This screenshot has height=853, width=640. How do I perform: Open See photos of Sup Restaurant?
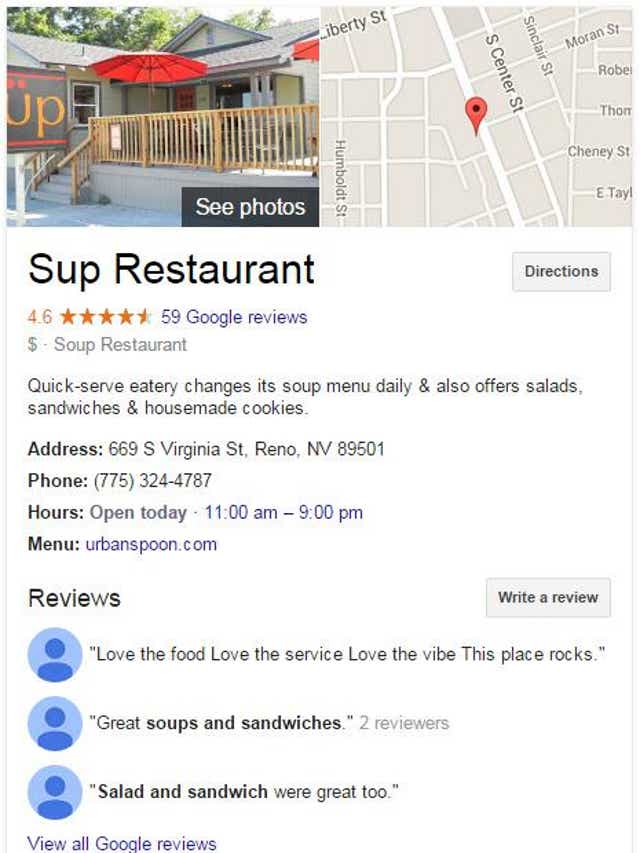coord(249,207)
